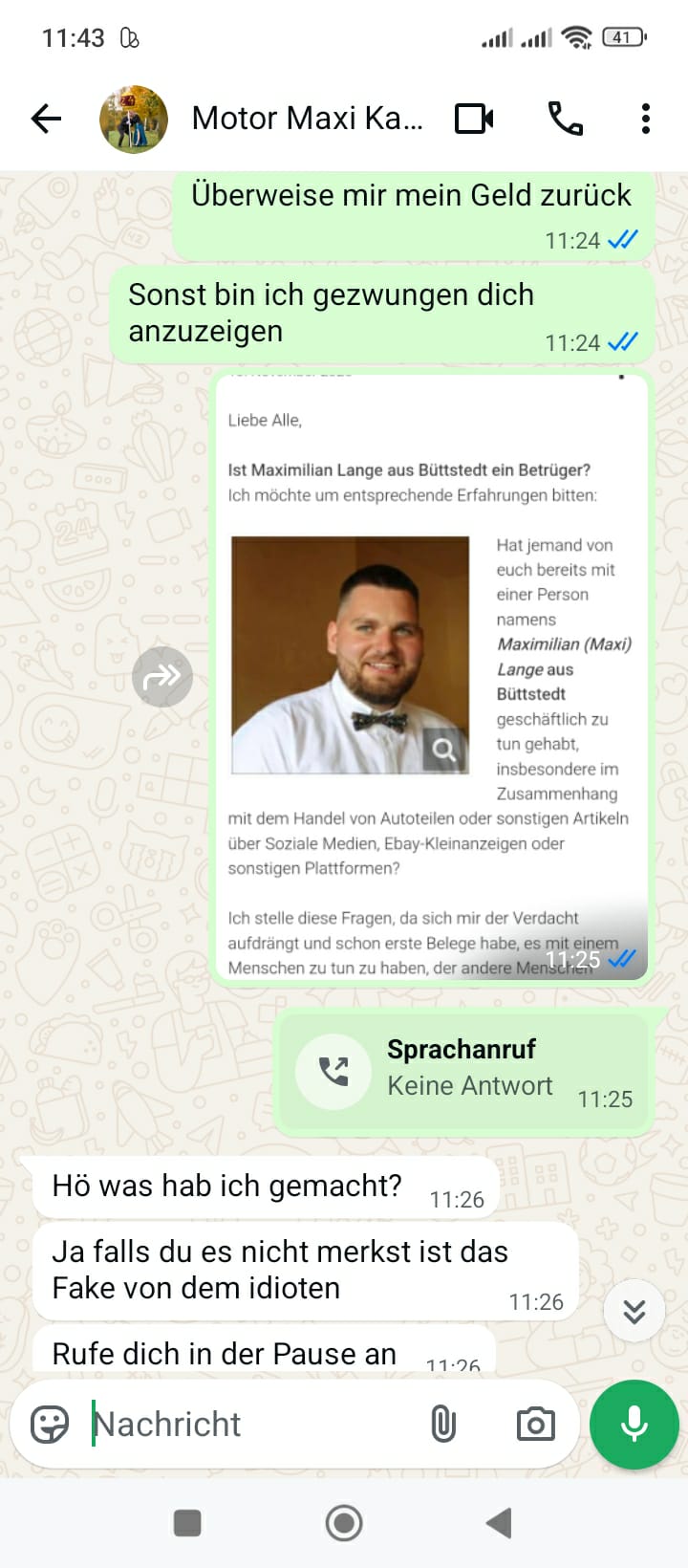This screenshot has height=1568, width=688.
Task: Tap the system home button
Action: pyautogui.click(x=344, y=1523)
